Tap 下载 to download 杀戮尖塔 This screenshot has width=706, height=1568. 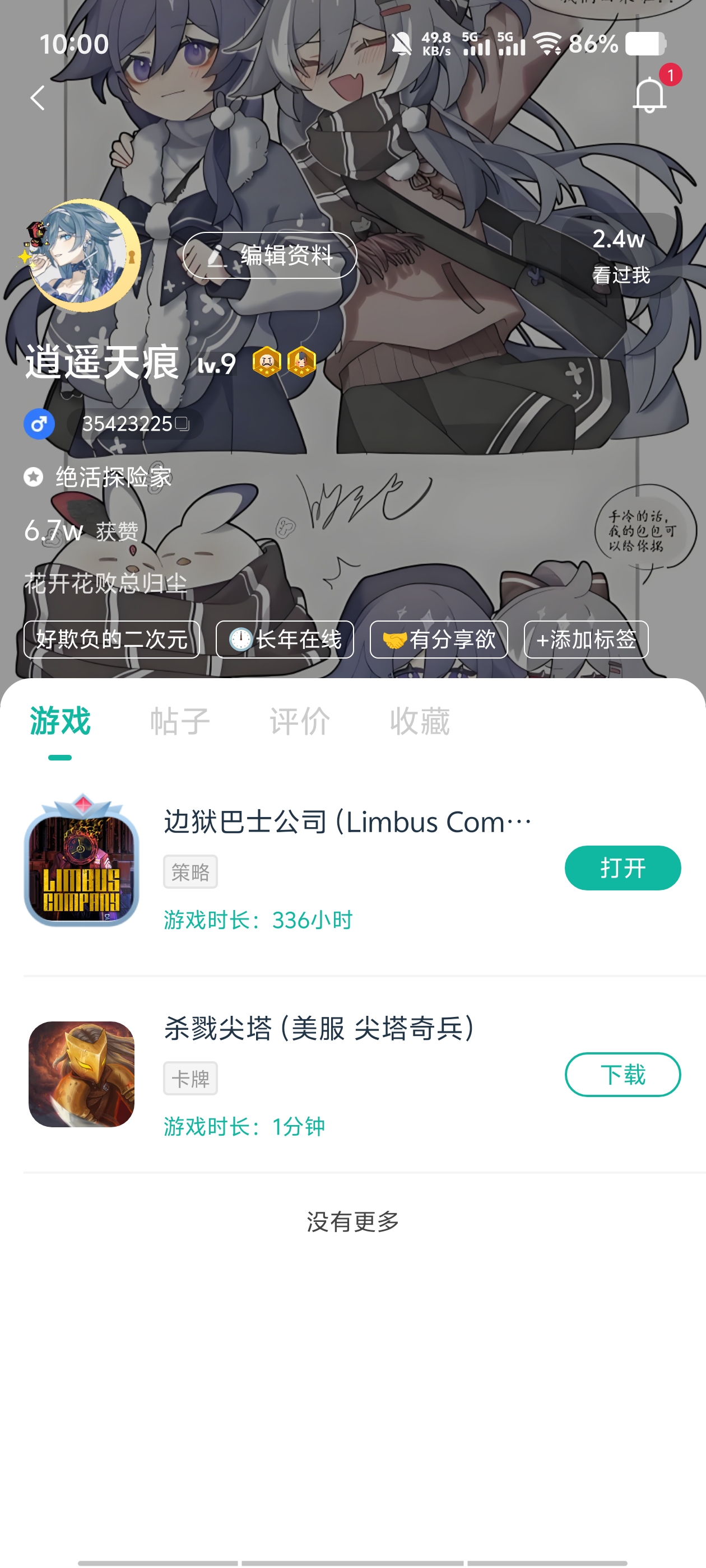[x=623, y=1074]
